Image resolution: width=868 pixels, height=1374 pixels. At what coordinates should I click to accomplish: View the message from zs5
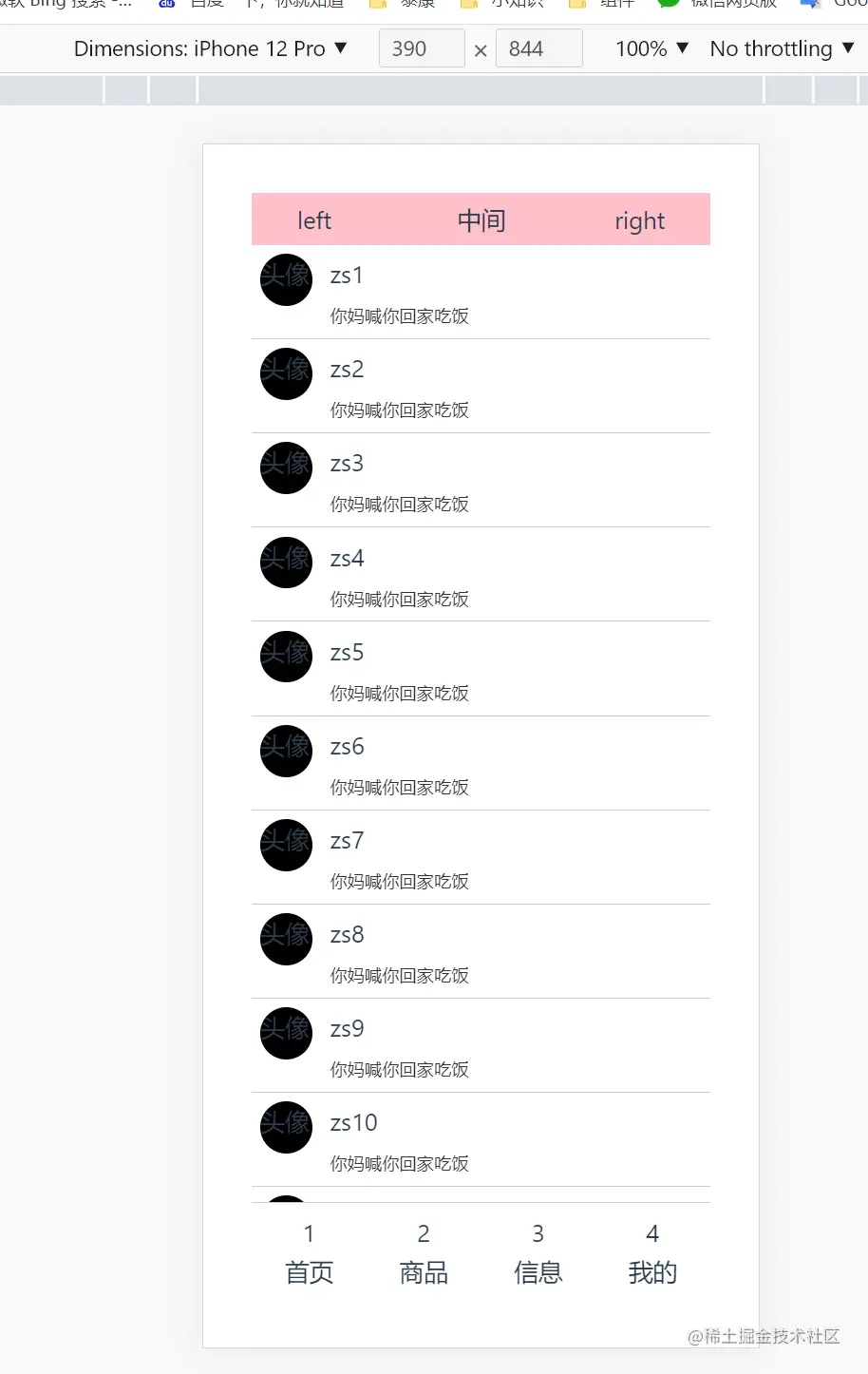(x=481, y=669)
